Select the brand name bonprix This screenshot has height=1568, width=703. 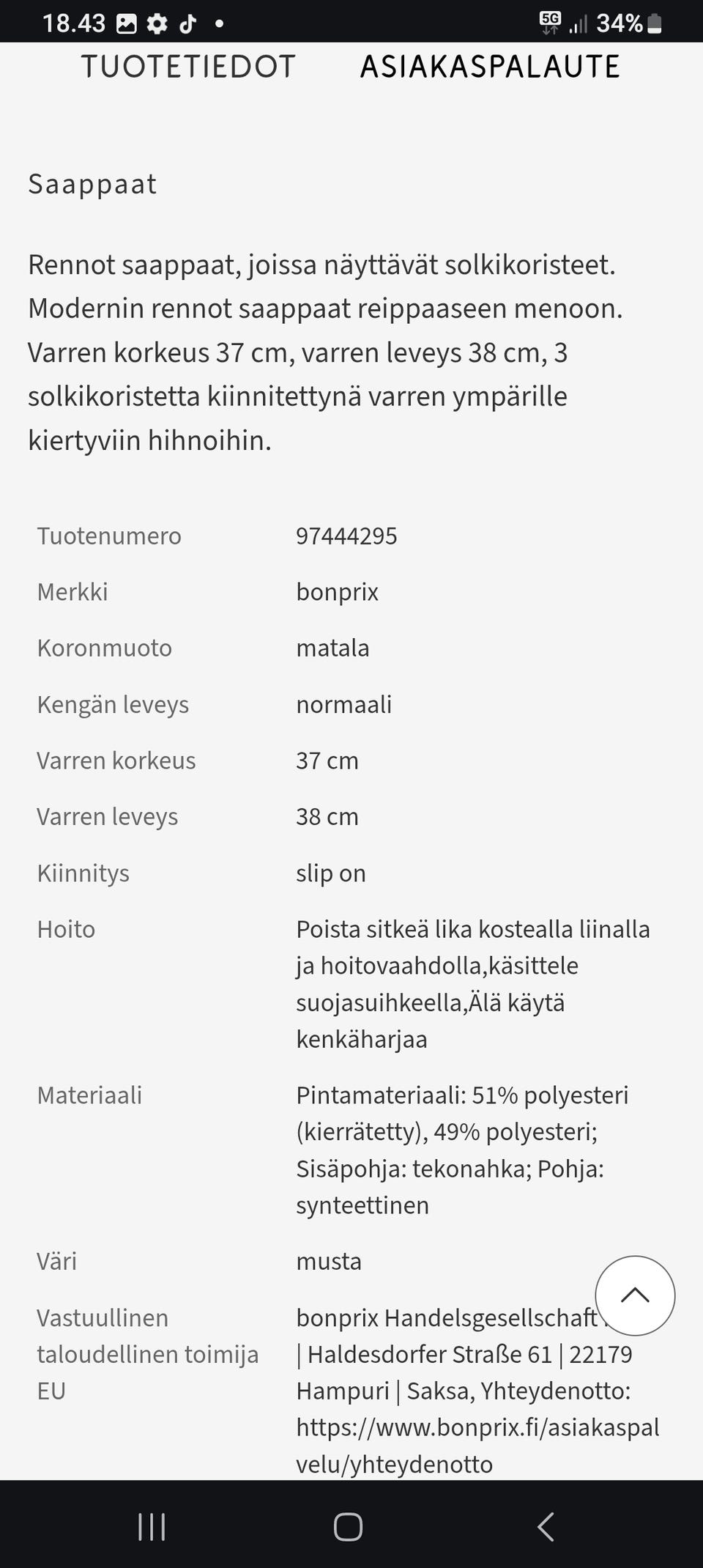[x=336, y=592]
